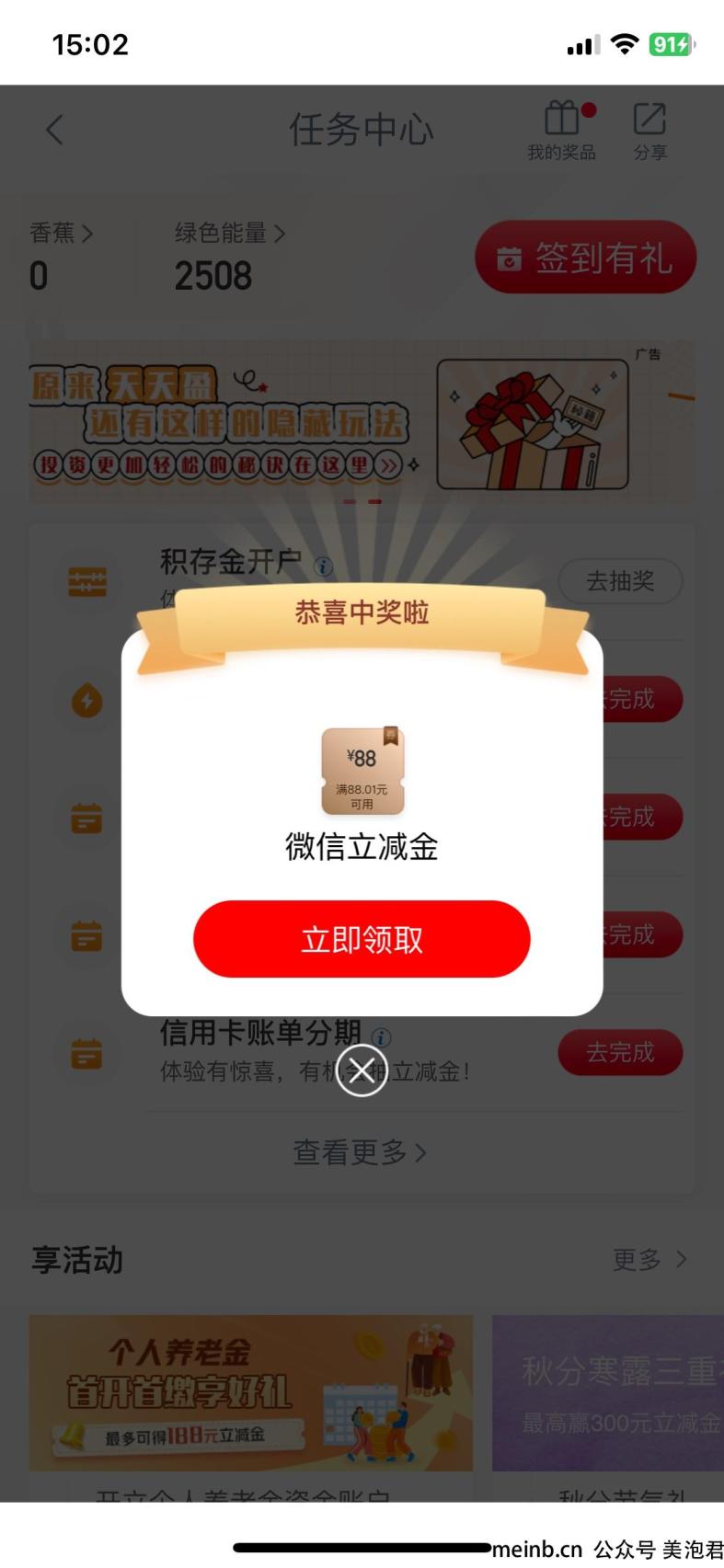
Task: Open the 秋分寒露 activity card
Action: (x=609, y=1392)
